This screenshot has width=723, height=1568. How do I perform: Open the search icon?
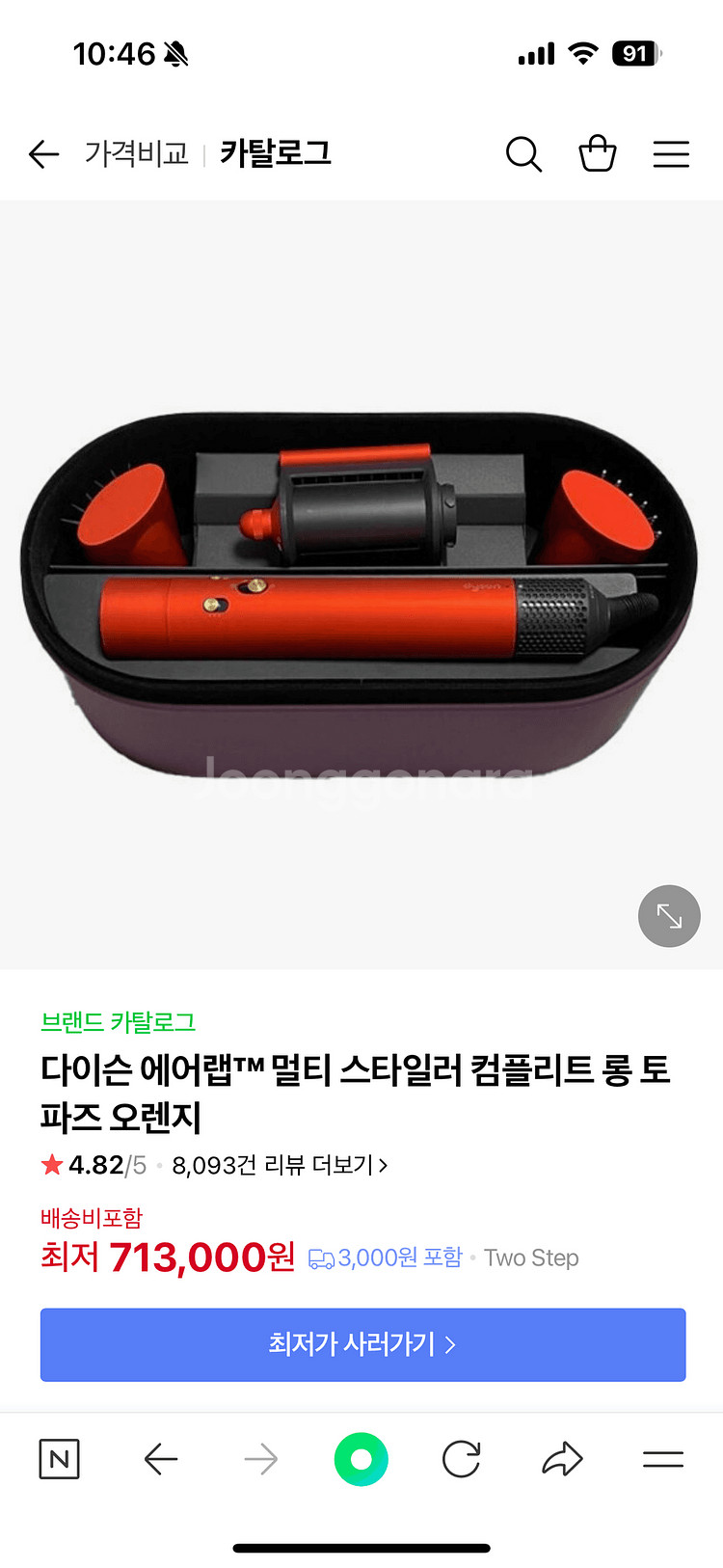click(523, 153)
